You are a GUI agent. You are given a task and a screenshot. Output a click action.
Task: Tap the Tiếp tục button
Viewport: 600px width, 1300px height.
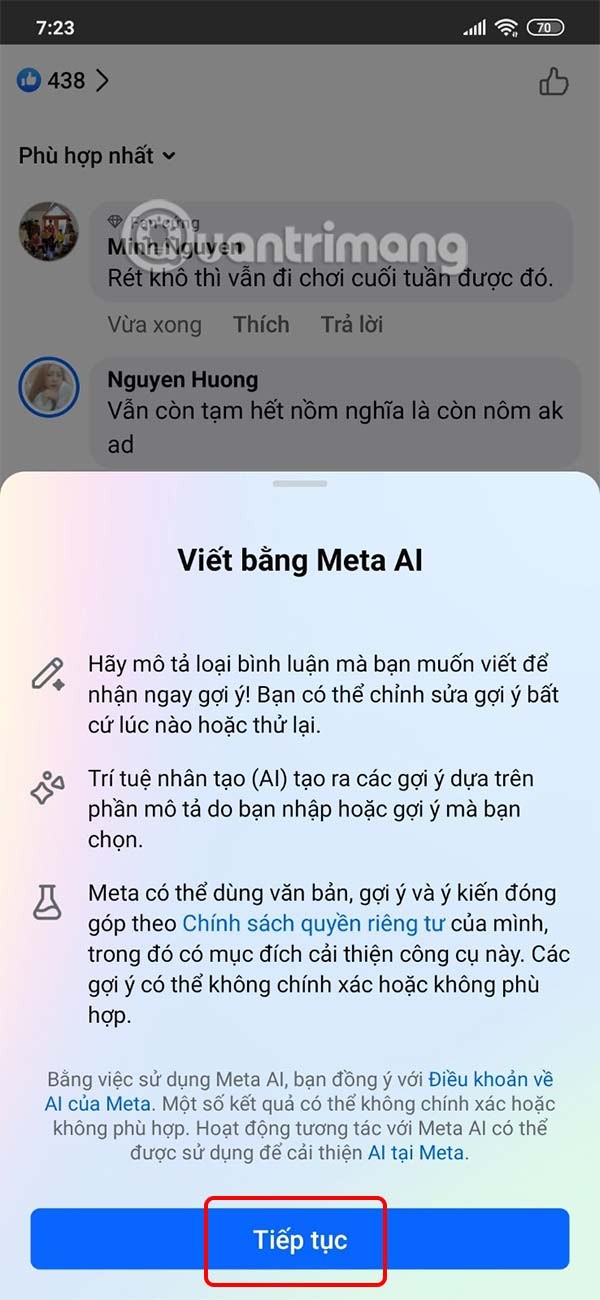[x=299, y=1240]
